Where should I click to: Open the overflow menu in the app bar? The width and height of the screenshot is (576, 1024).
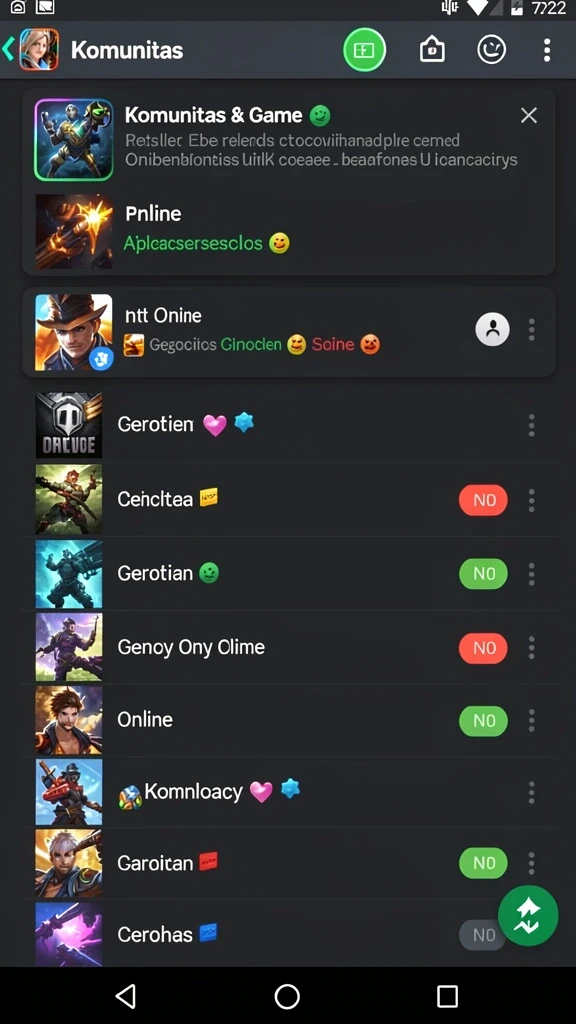point(547,50)
